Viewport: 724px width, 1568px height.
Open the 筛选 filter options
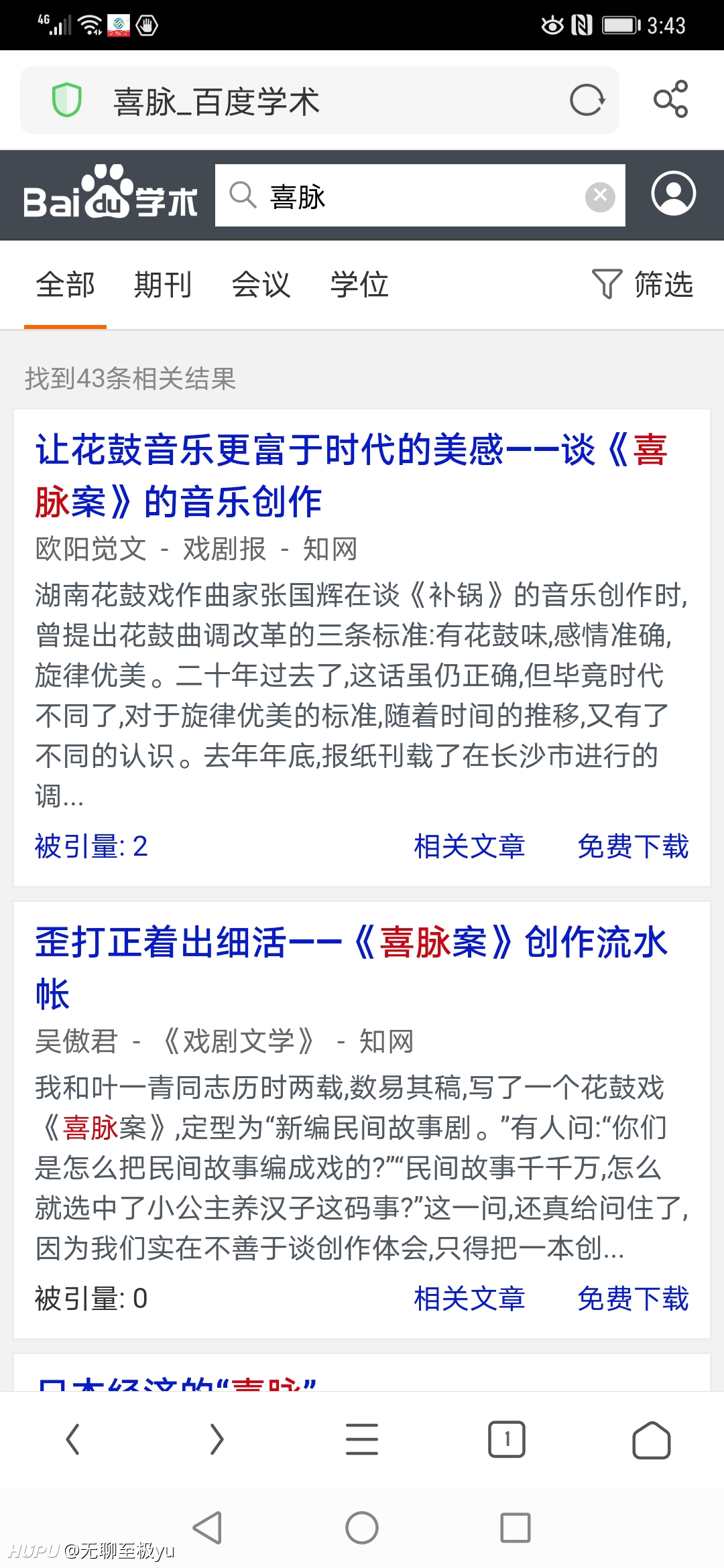(642, 285)
